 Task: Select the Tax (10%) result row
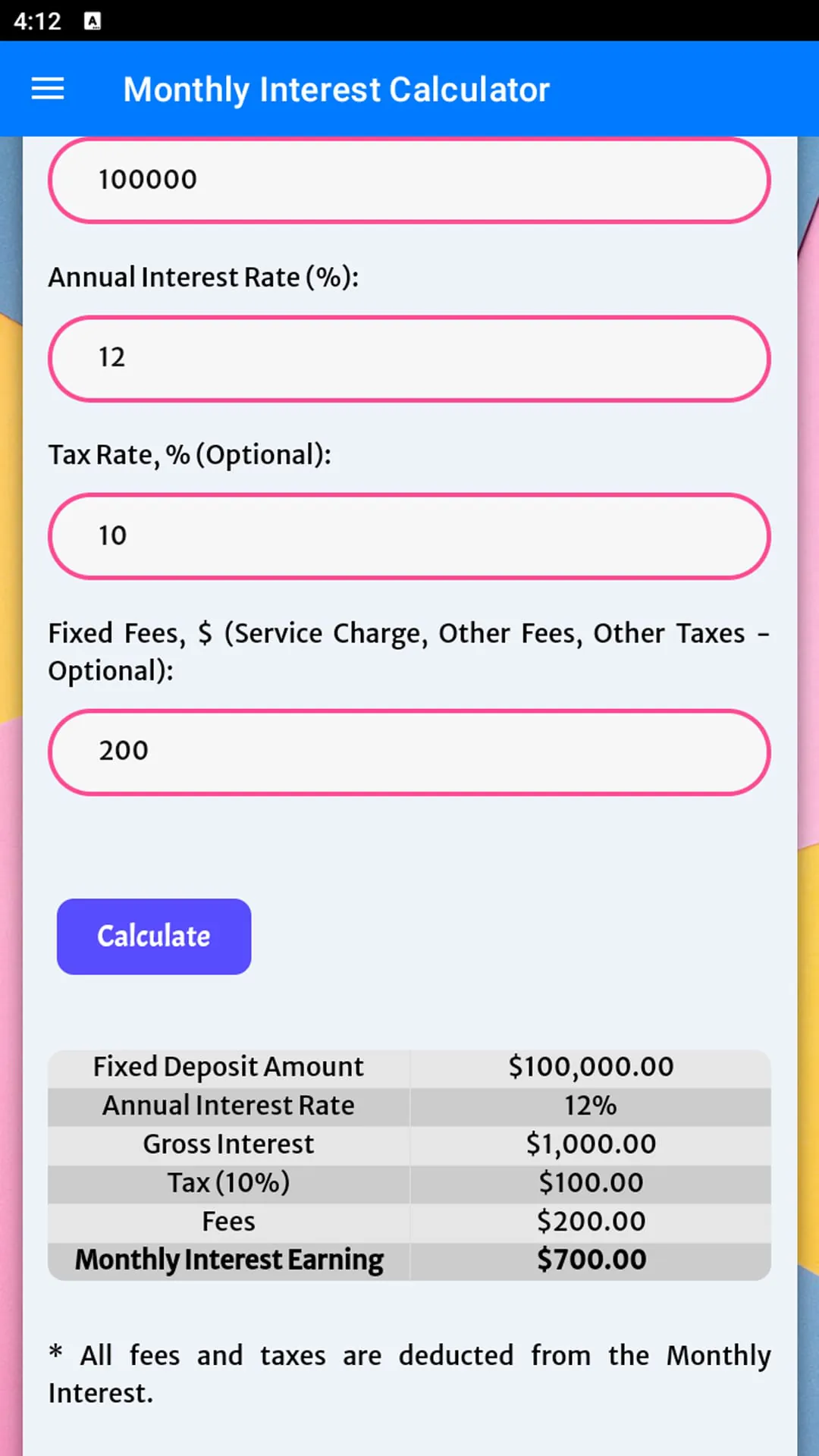[x=409, y=1181]
